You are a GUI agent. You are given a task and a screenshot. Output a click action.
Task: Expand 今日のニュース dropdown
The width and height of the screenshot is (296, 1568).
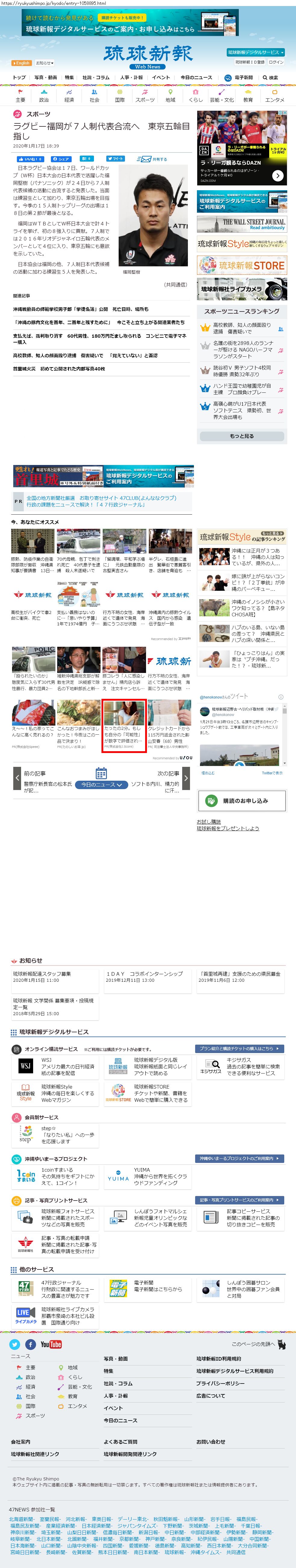(102, 785)
